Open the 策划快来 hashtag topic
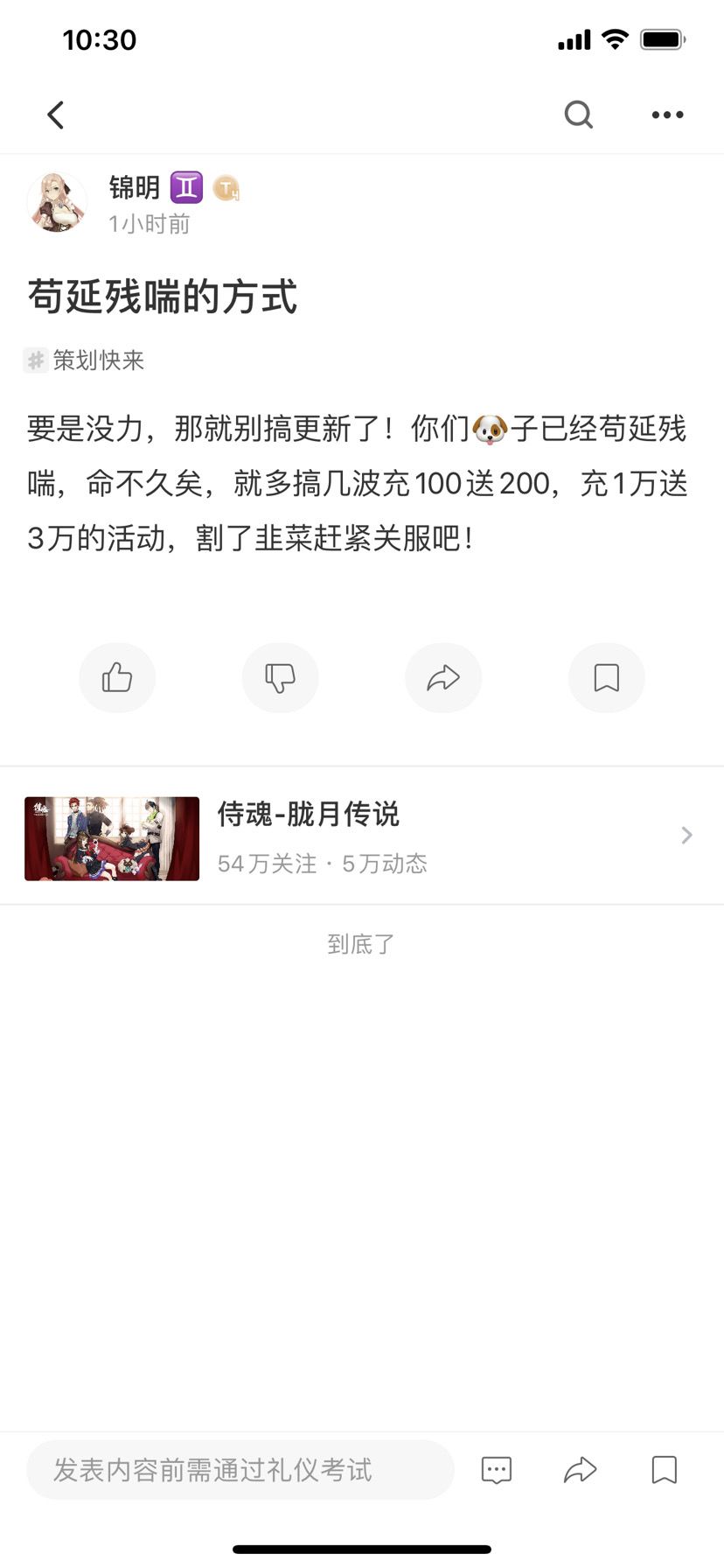The image size is (724, 1568). coord(85,360)
